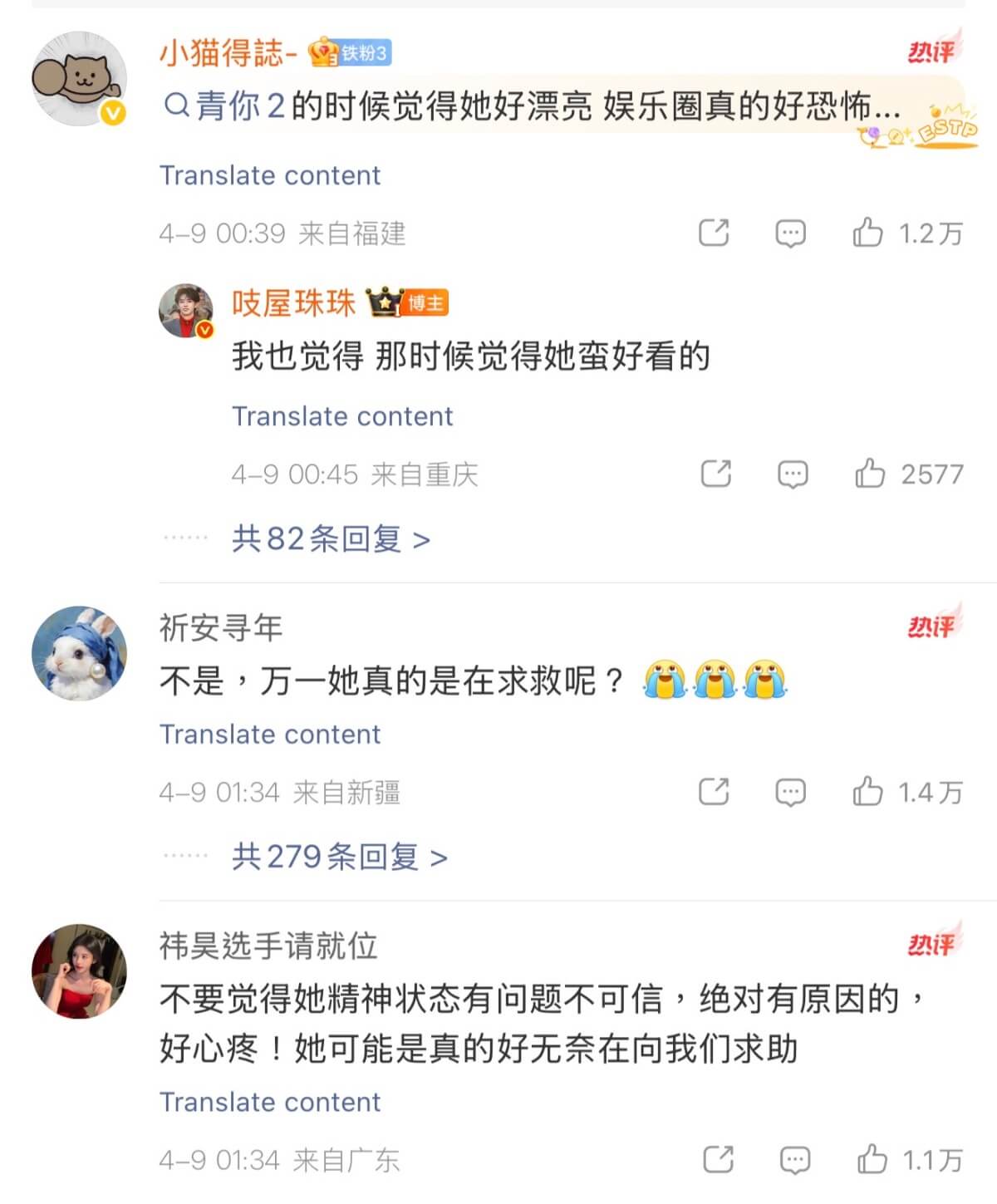Reply to 祎昊选手请就位's comment
The width and height of the screenshot is (997, 1204).
795,1159
